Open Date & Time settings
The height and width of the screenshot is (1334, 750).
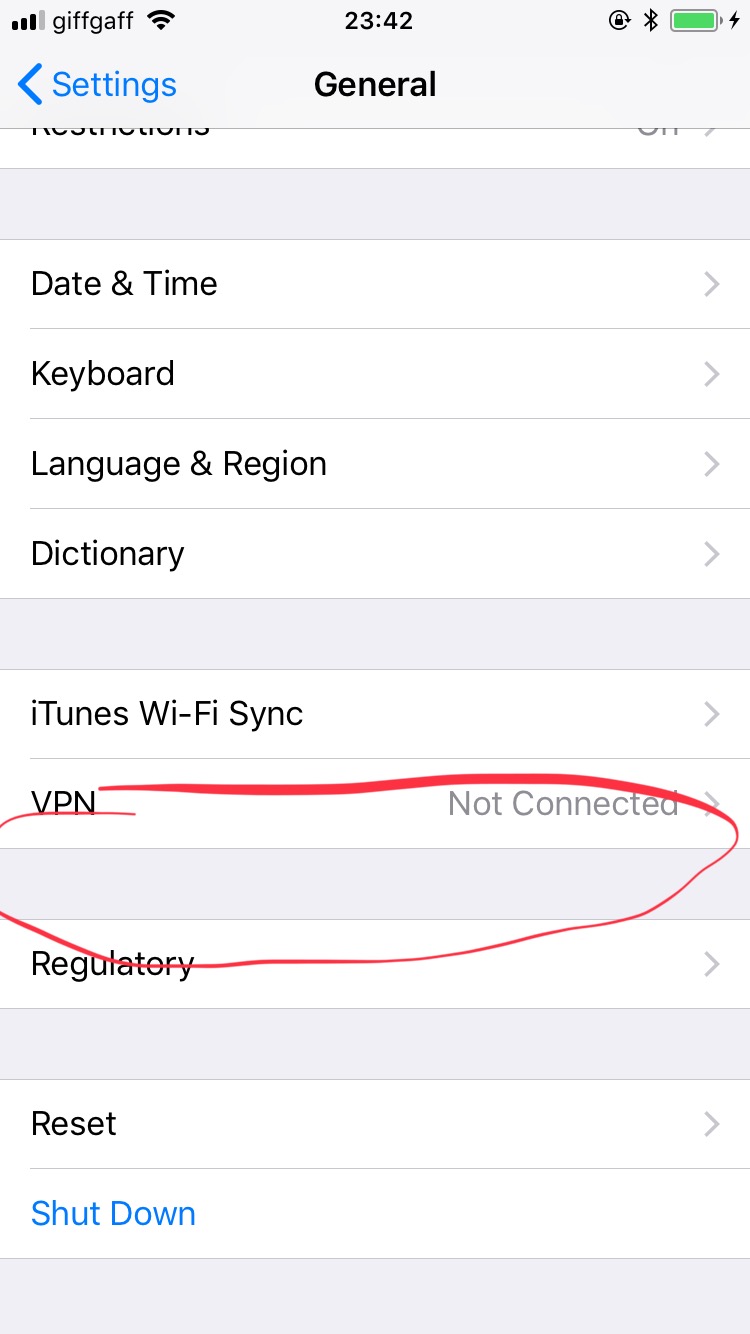[x=375, y=284]
